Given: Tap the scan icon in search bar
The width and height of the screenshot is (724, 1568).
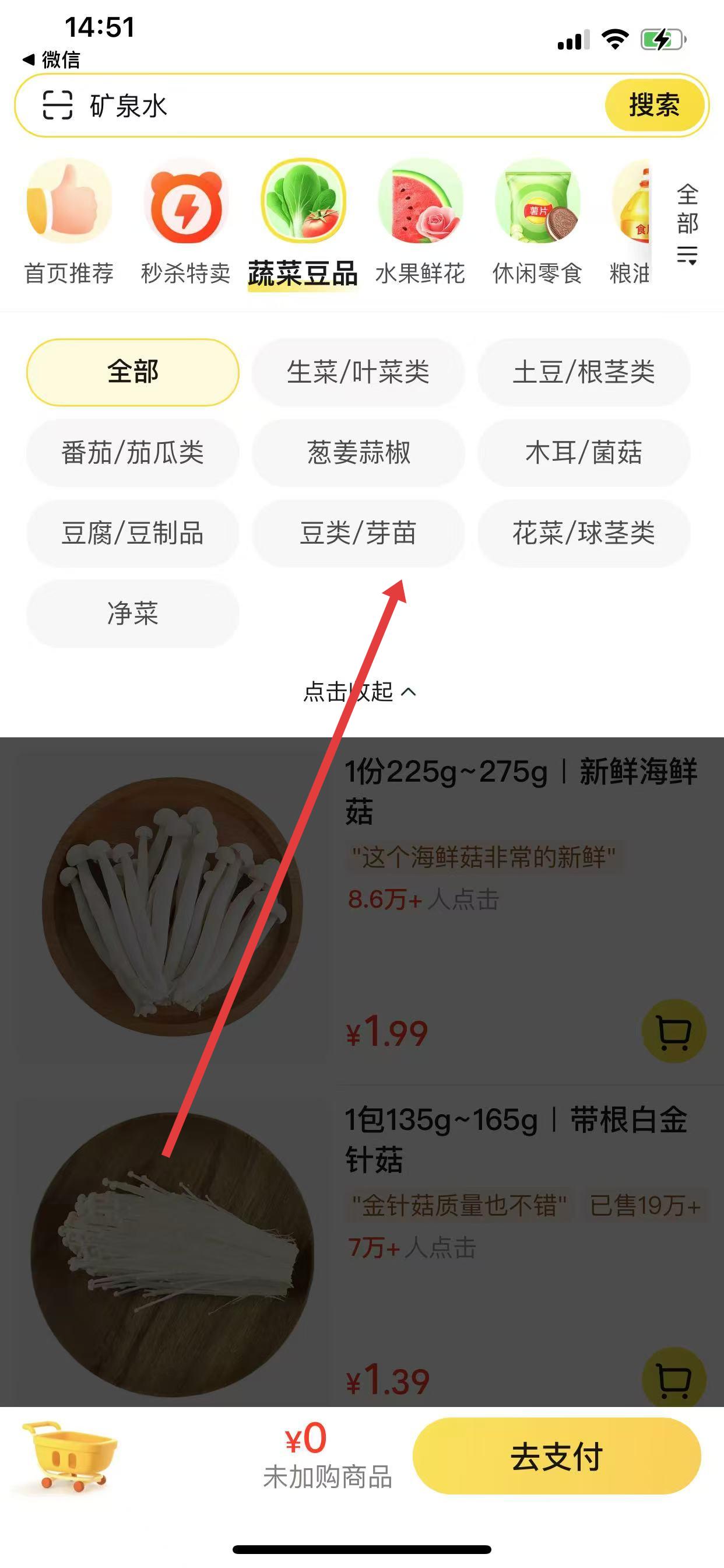Looking at the screenshot, I should (x=57, y=106).
